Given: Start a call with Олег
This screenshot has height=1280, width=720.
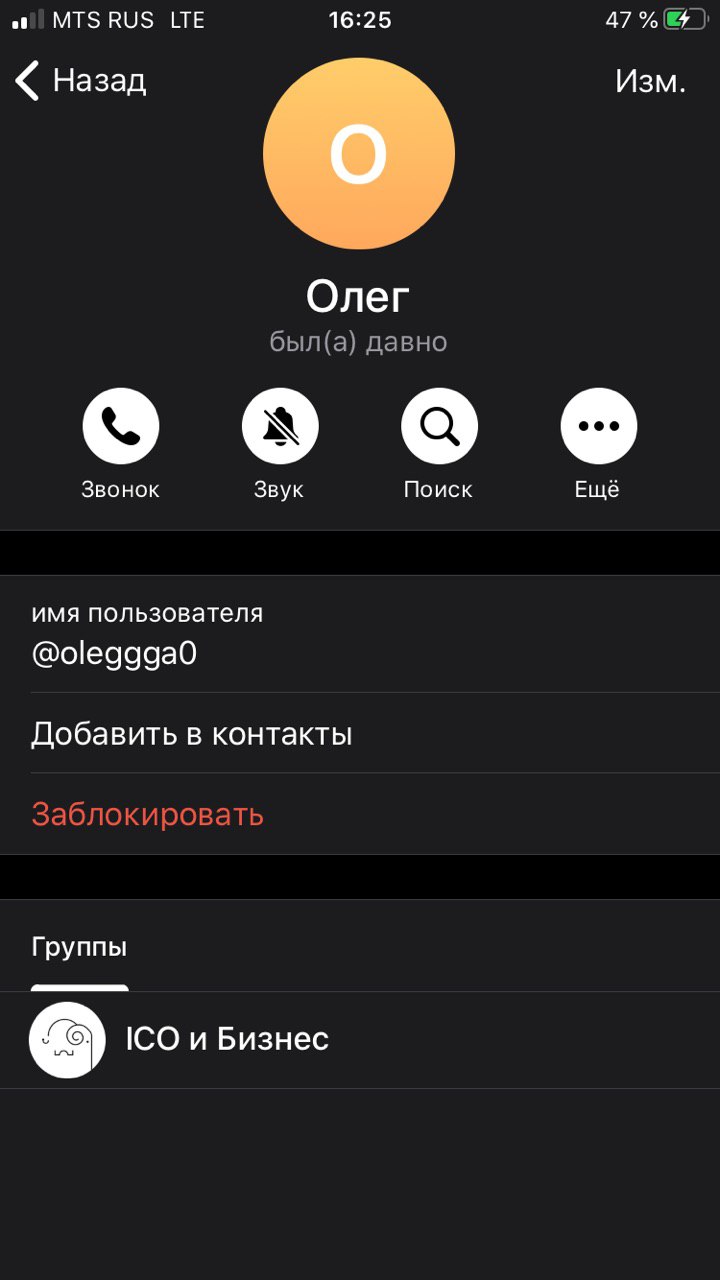Looking at the screenshot, I should (120, 427).
